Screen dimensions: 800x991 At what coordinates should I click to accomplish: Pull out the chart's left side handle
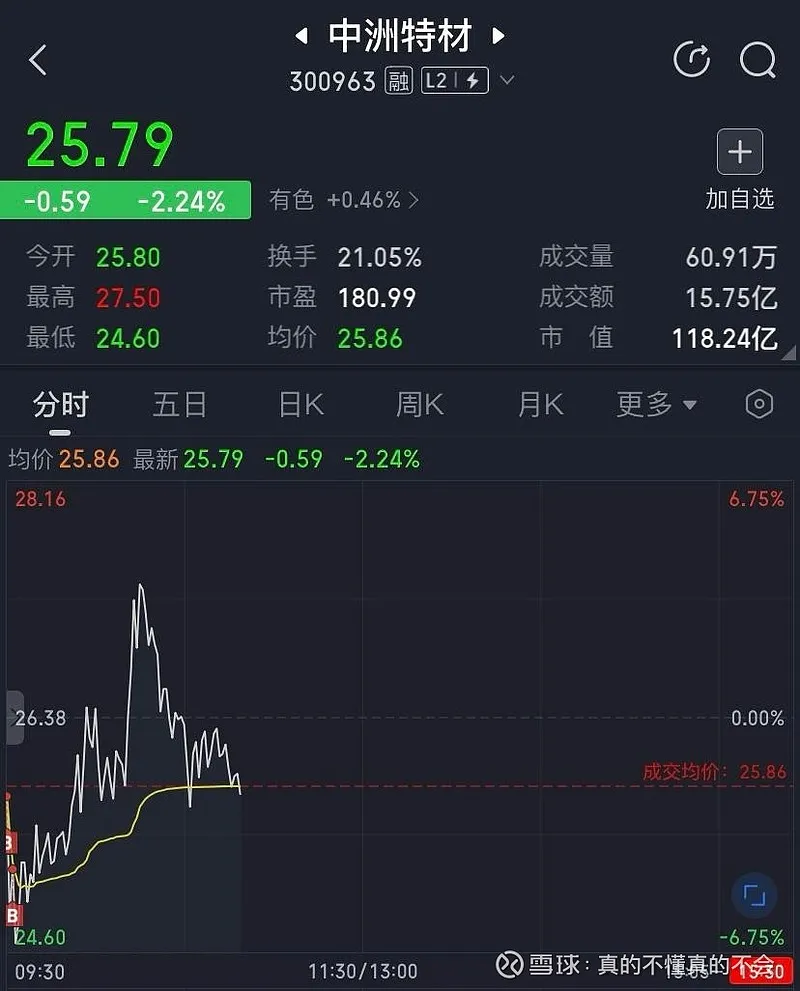[x=14, y=717]
